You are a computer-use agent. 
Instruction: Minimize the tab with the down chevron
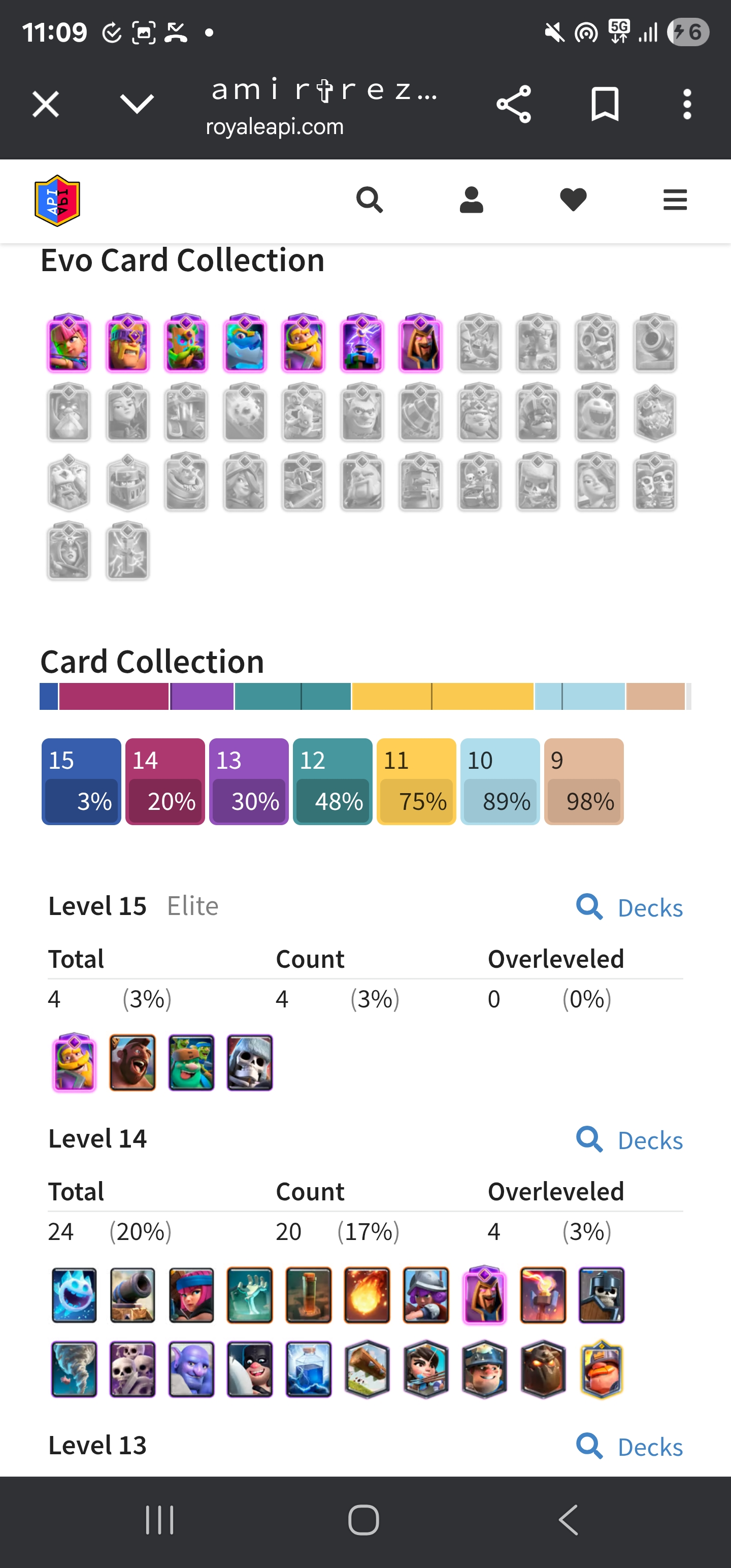137,104
